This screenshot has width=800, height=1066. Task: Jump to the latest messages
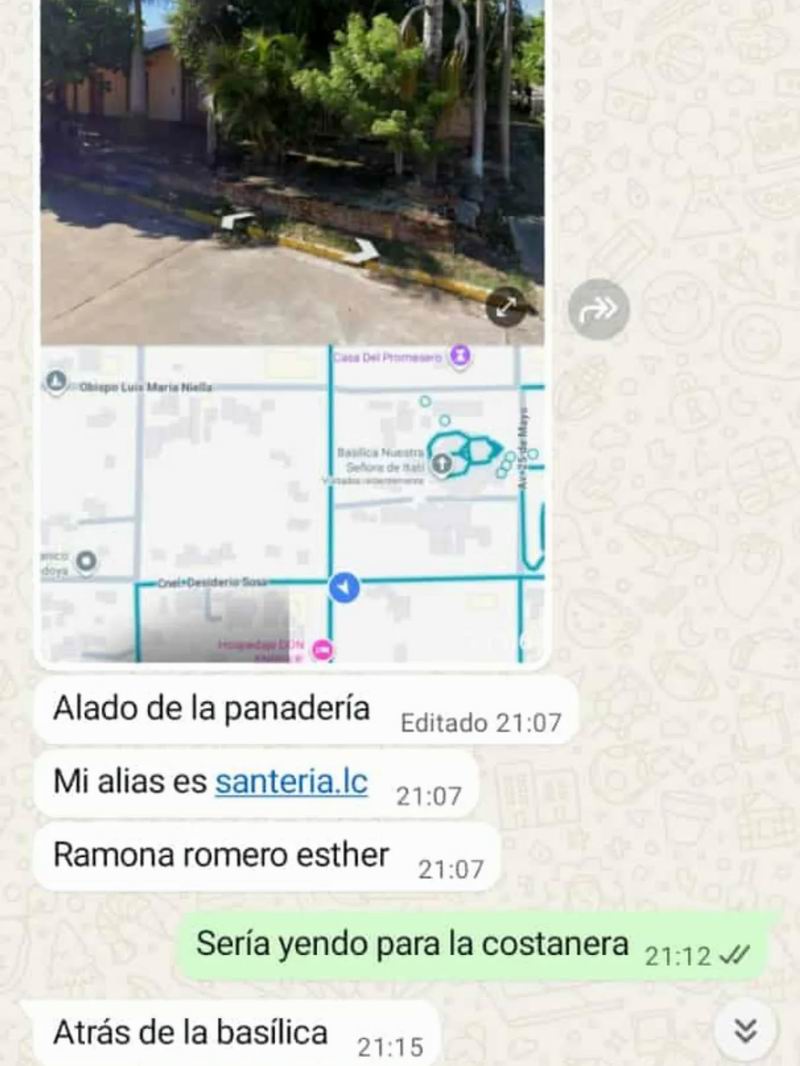tap(746, 1030)
